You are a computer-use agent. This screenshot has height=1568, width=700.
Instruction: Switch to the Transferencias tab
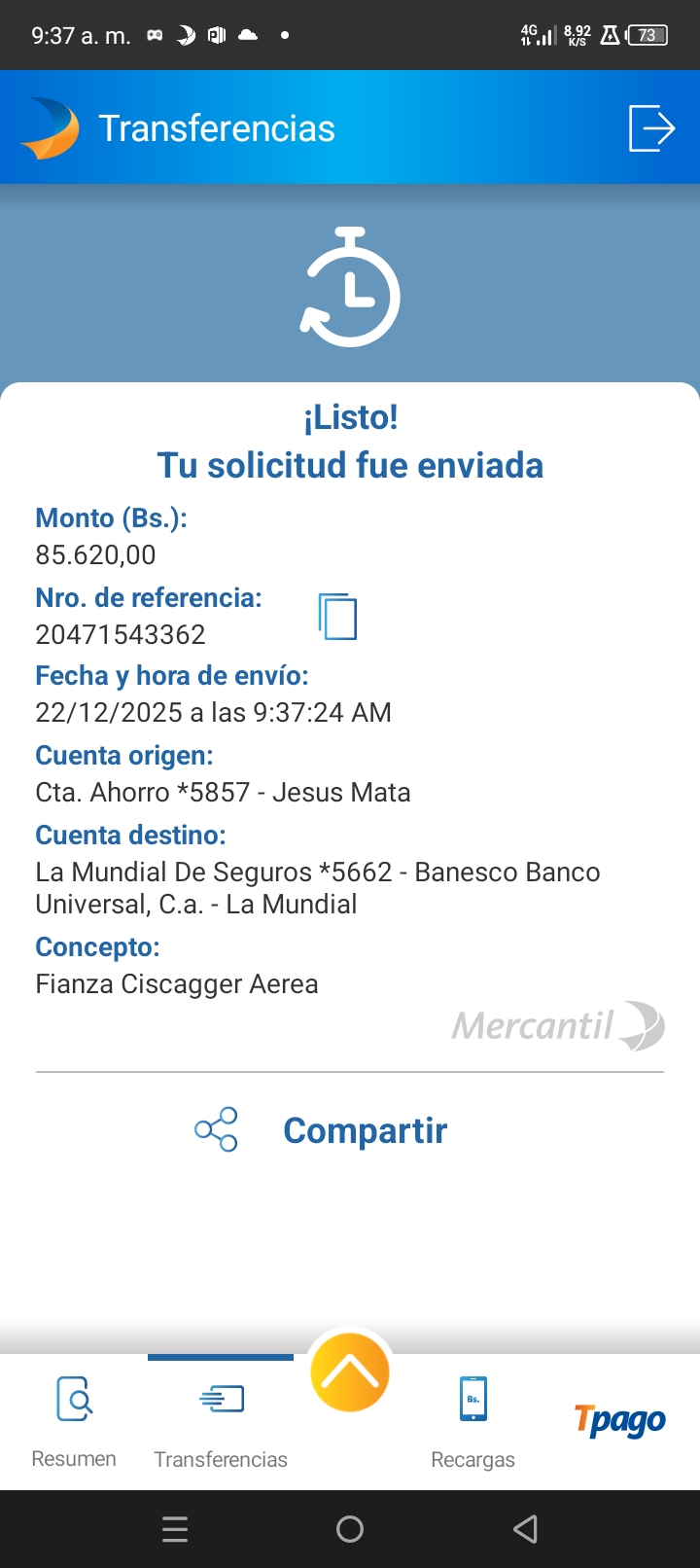click(221, 1420)
